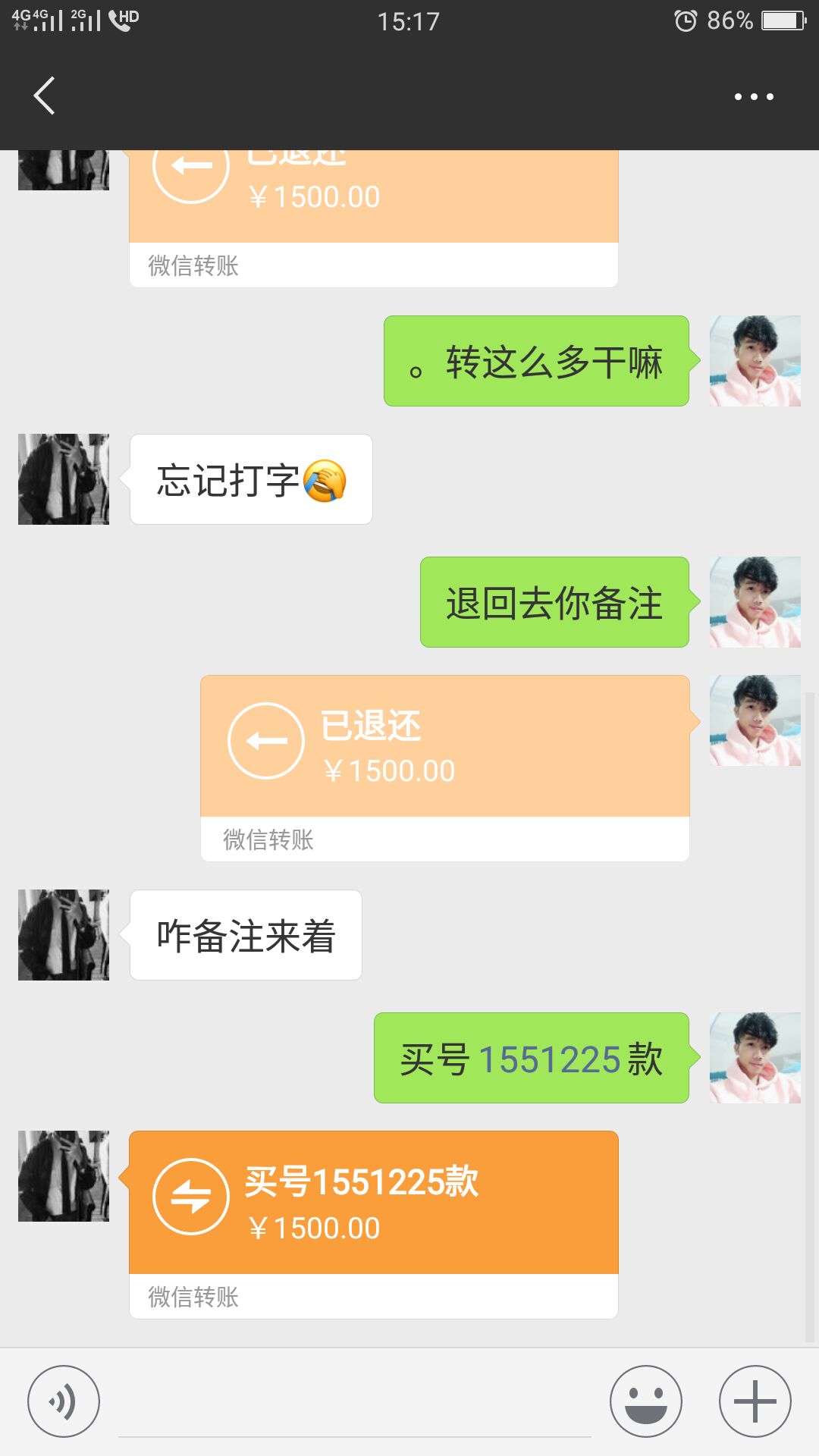Viewport: 819px width, 1456px height.
Task: Open the plus attachments menu
Action: 755,1401
